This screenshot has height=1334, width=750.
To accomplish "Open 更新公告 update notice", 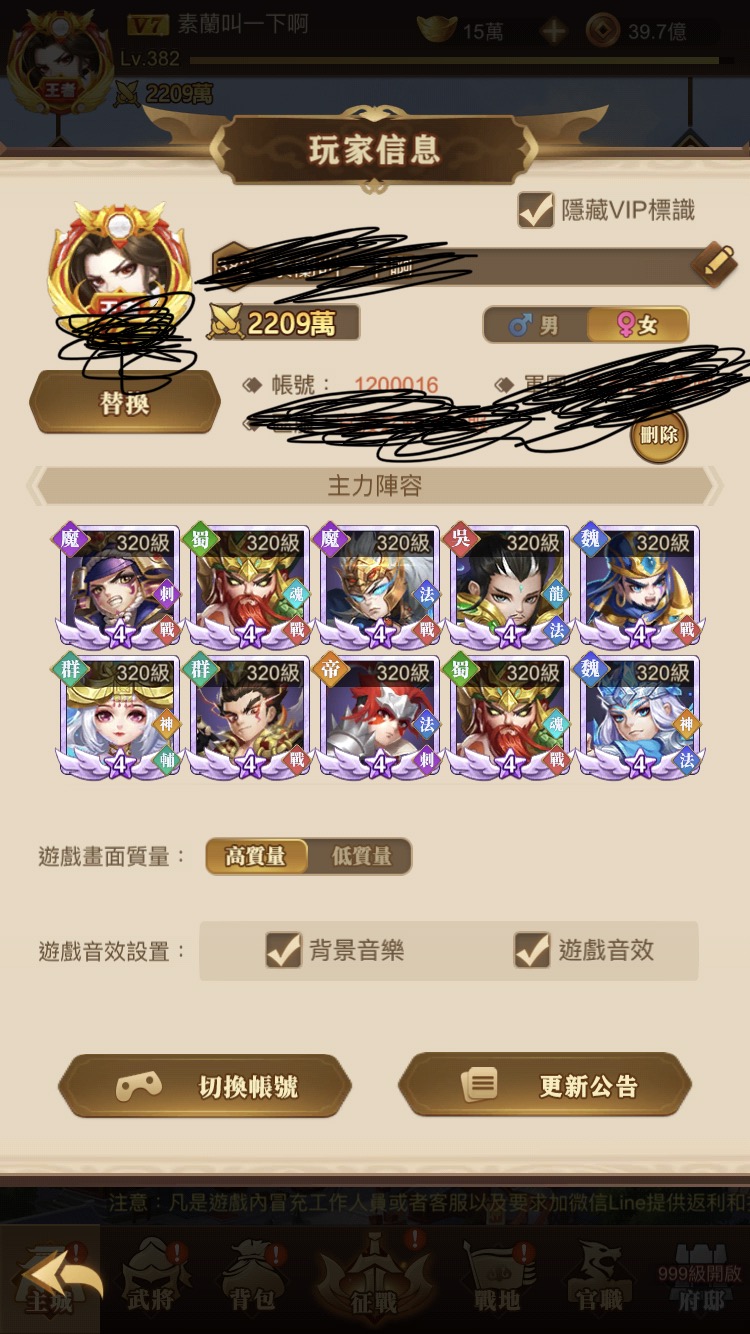I will point(545,1086).
